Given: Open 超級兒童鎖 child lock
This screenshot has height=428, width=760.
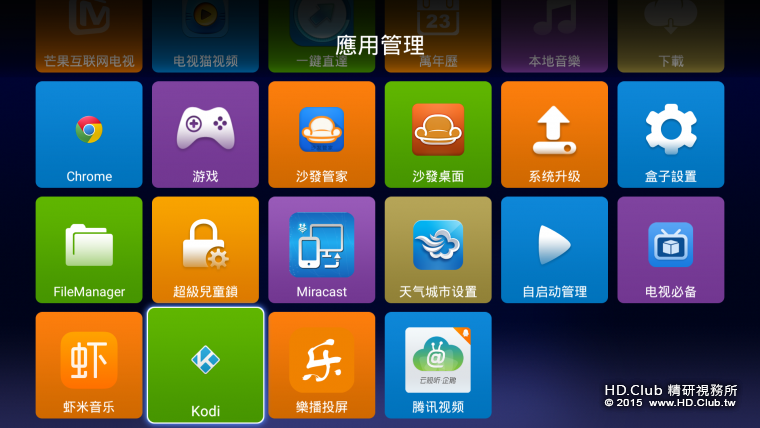Looking at the screenshot, I should (205, 250).
